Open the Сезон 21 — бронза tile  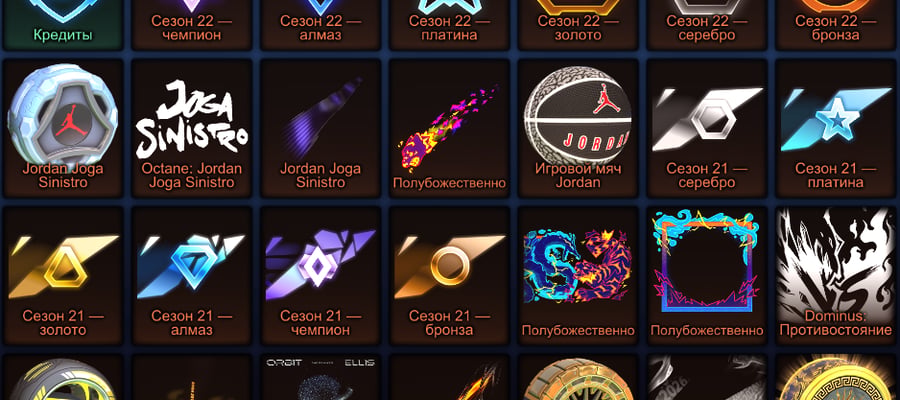pyautogui.click(x=449, y=275)
